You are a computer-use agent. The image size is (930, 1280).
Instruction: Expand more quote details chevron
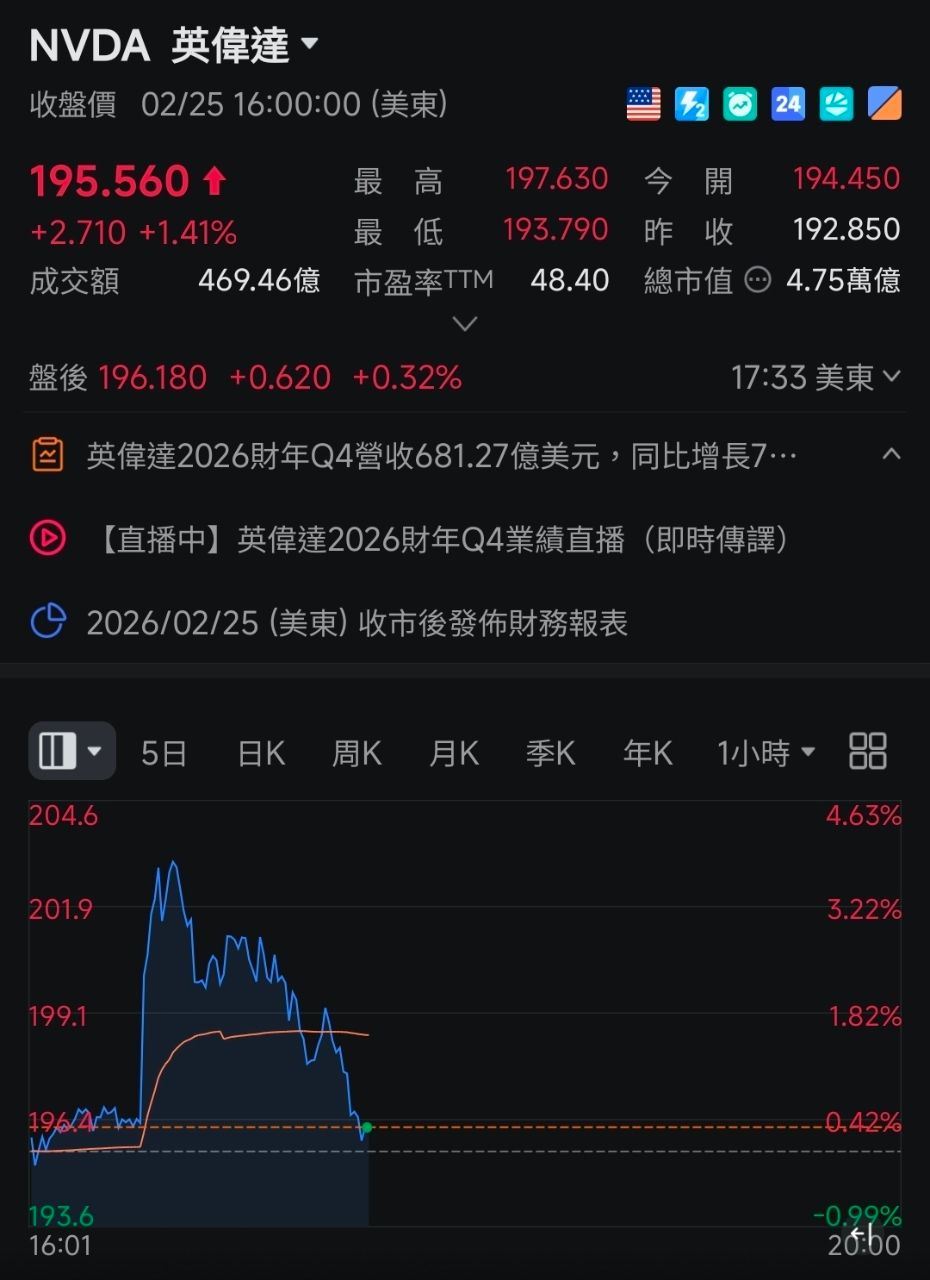click(465, 323)
